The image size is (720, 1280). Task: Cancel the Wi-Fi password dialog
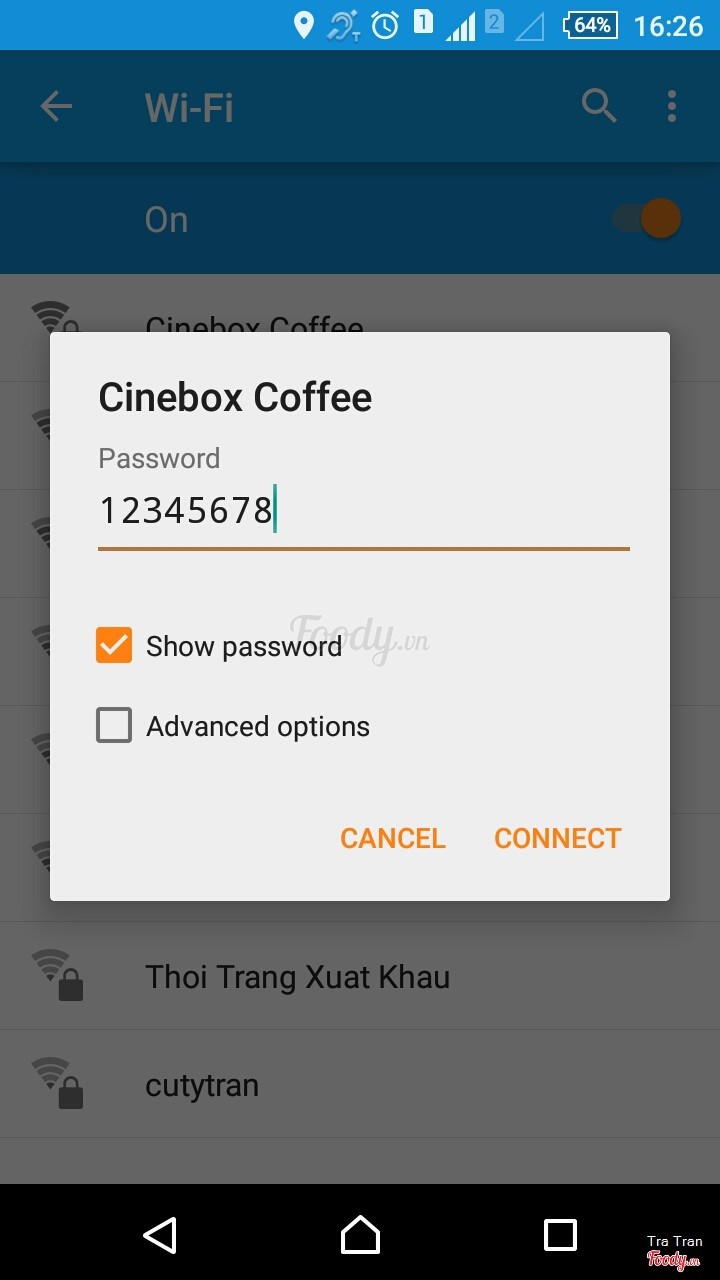coord(392,838)
